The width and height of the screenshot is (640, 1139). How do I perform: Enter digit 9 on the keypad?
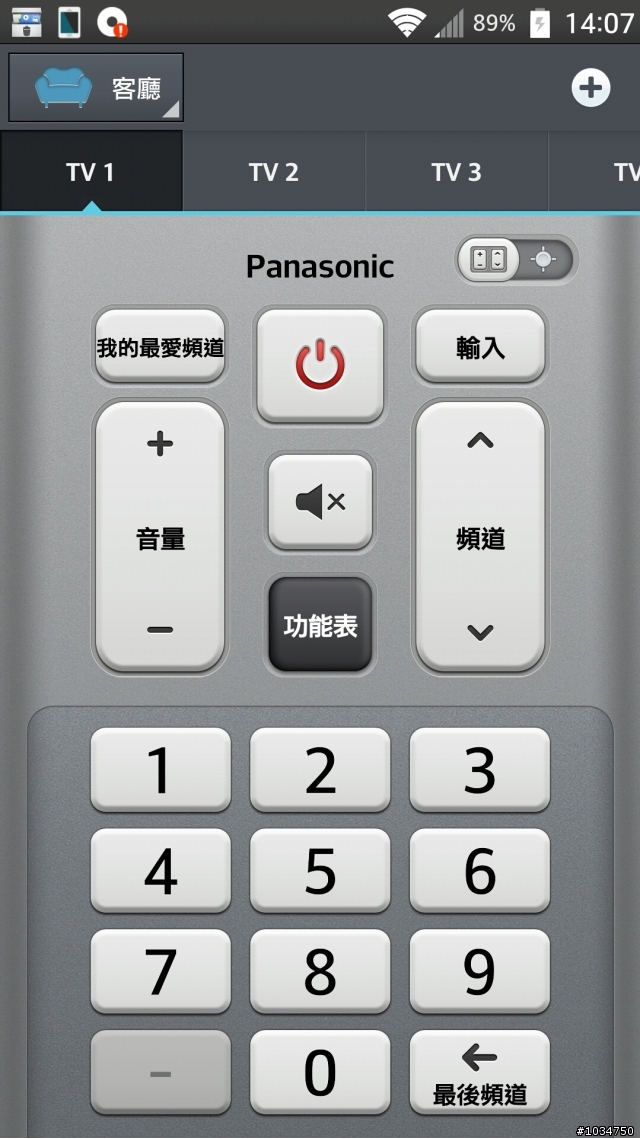(x=480, y=971)
